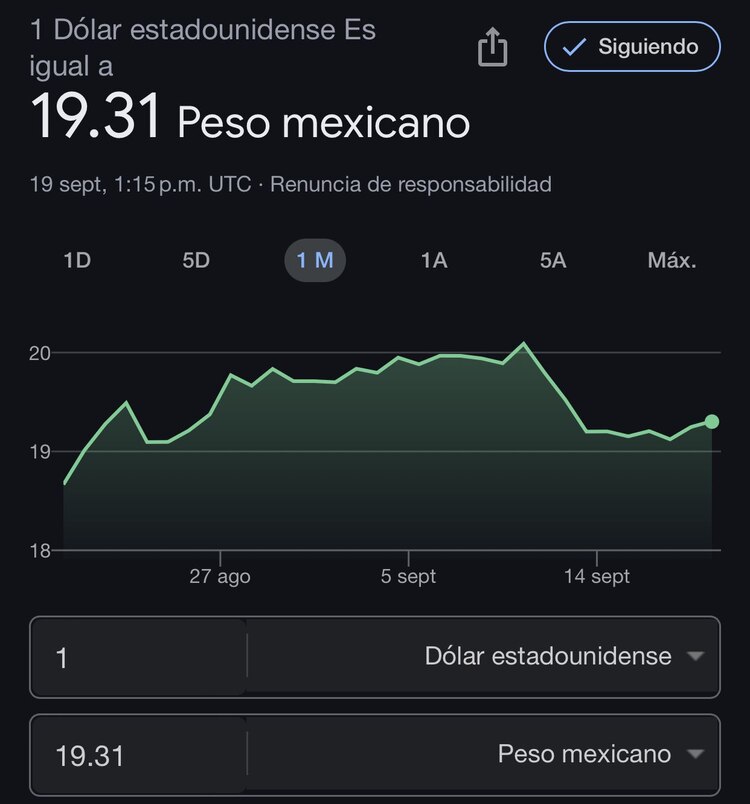Open the Peso mexicano currency dropdown arrow
Screen dimensions: 750x804
693,755
